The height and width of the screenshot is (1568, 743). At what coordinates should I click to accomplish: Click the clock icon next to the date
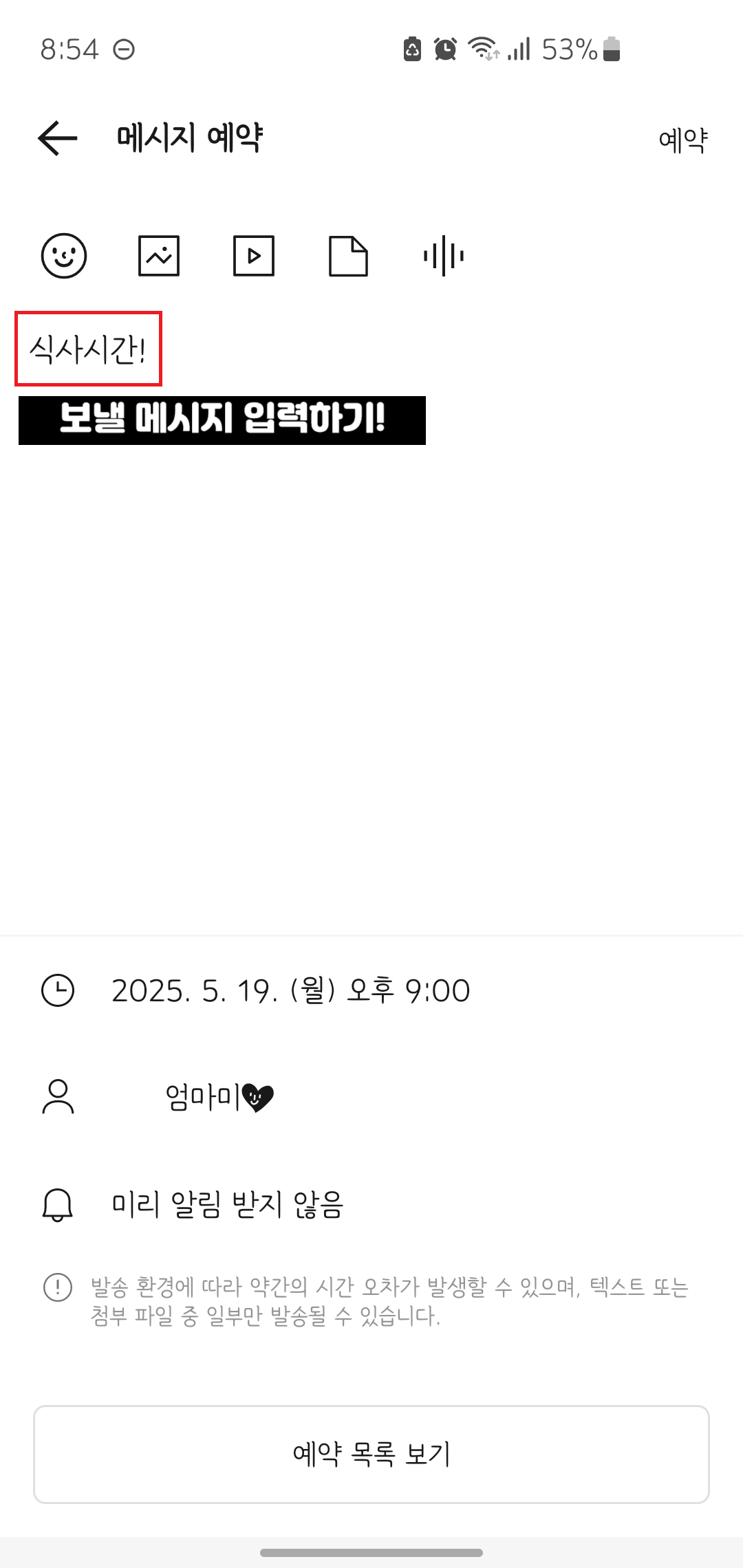58,990
